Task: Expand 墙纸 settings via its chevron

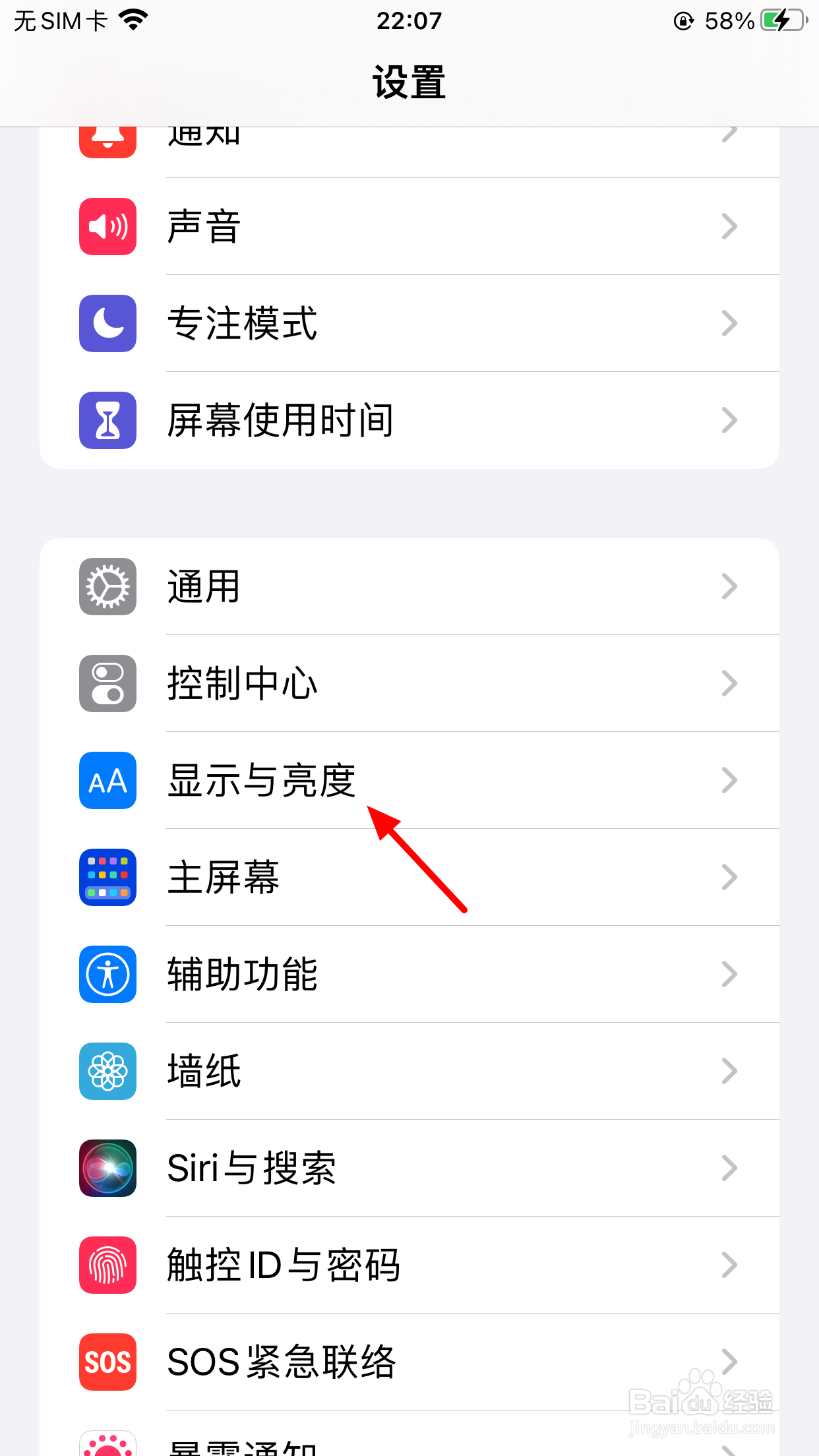Action: (x=729, y=1072)
